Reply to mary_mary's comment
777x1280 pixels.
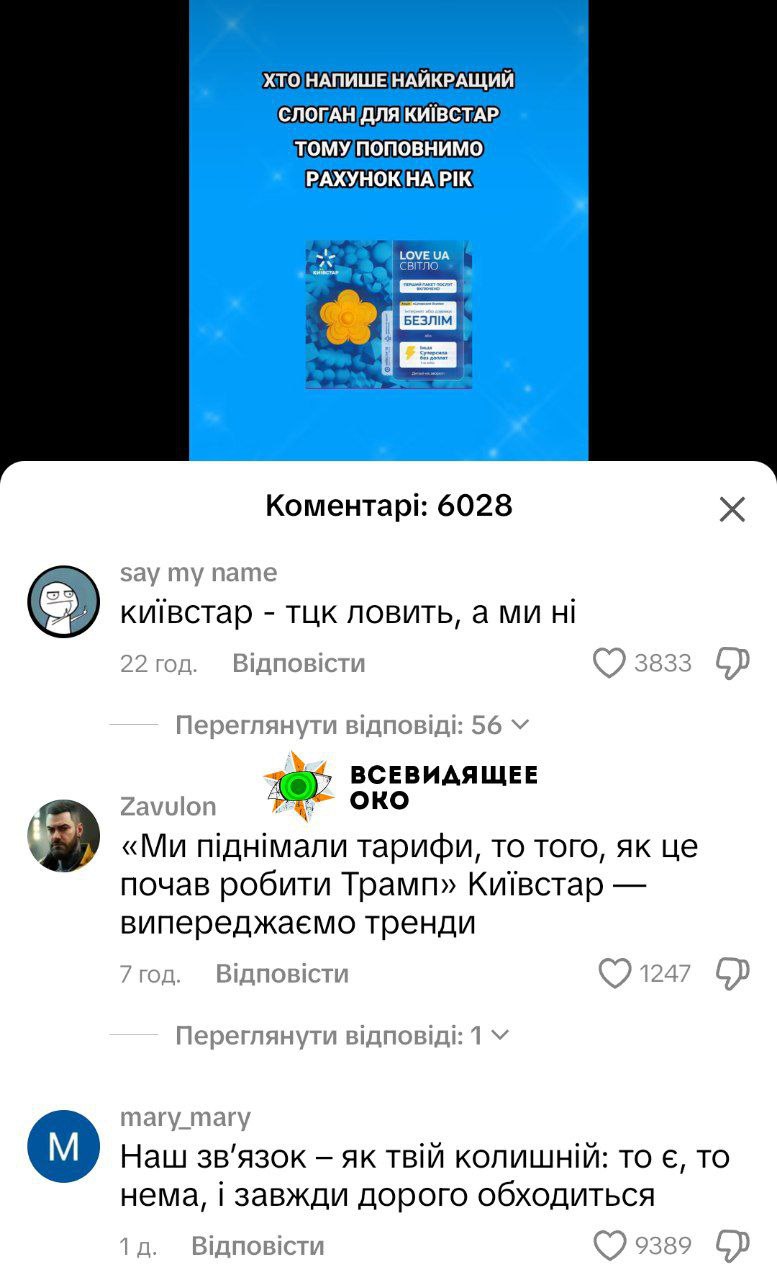pos(258,1245)
